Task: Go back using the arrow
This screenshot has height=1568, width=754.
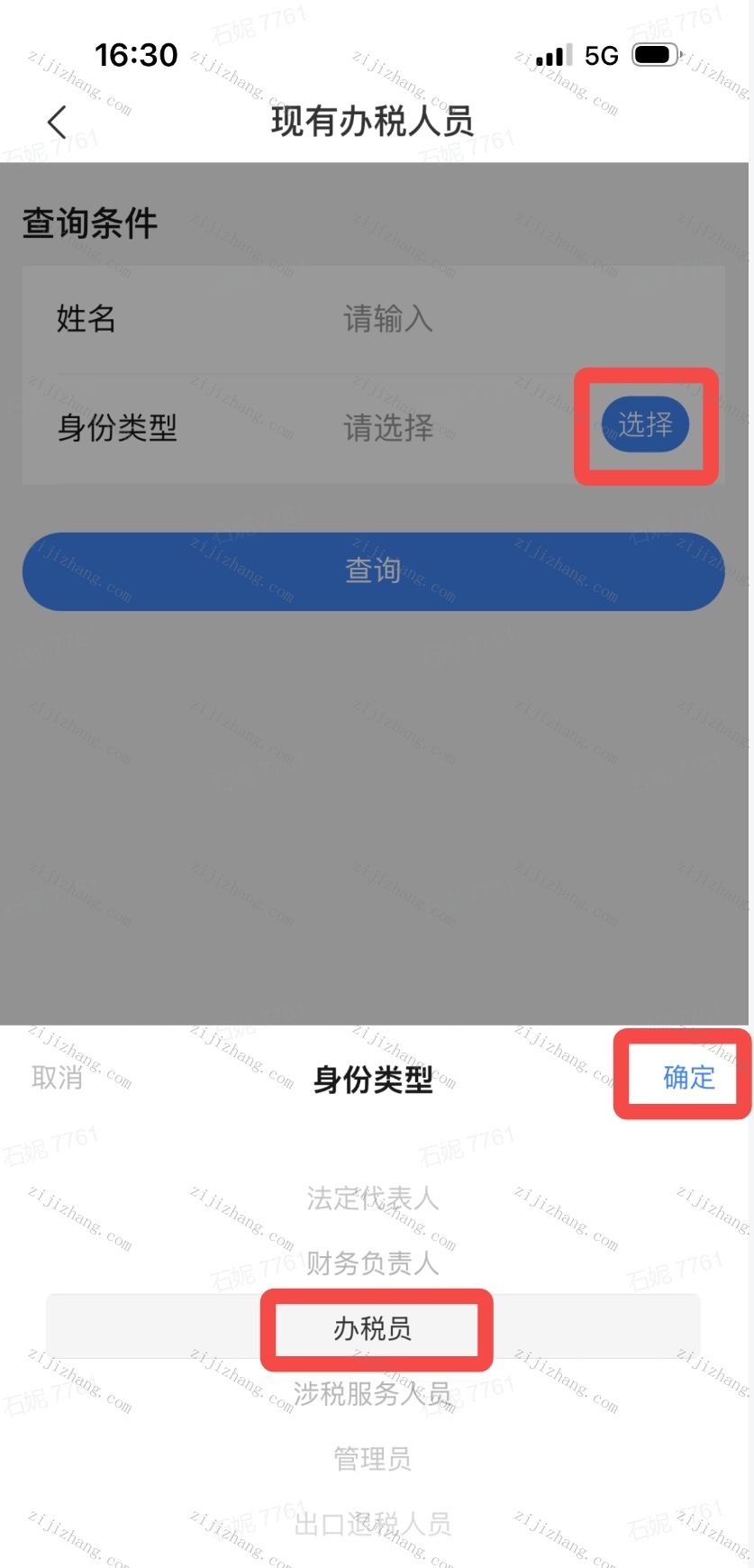Action: (57, 123)
